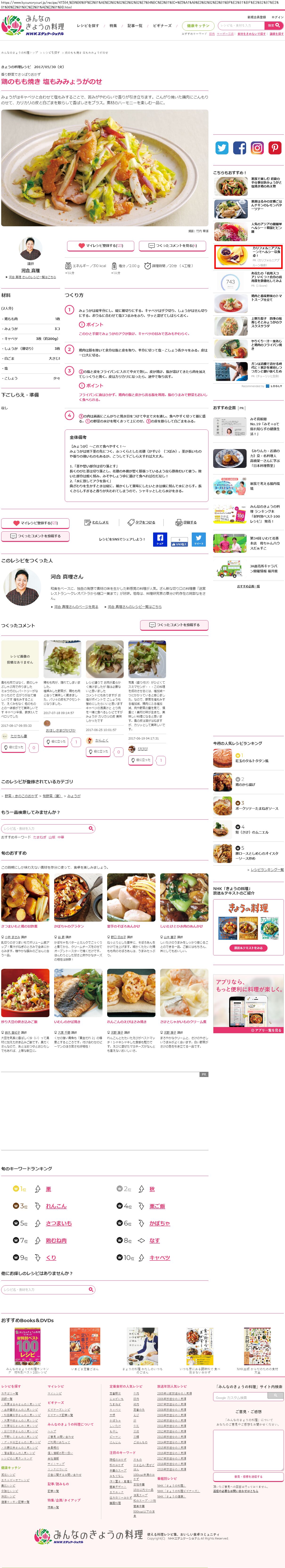
Task: Visit 河合 真理さんのページを見る link
Action: coord(75,606)
